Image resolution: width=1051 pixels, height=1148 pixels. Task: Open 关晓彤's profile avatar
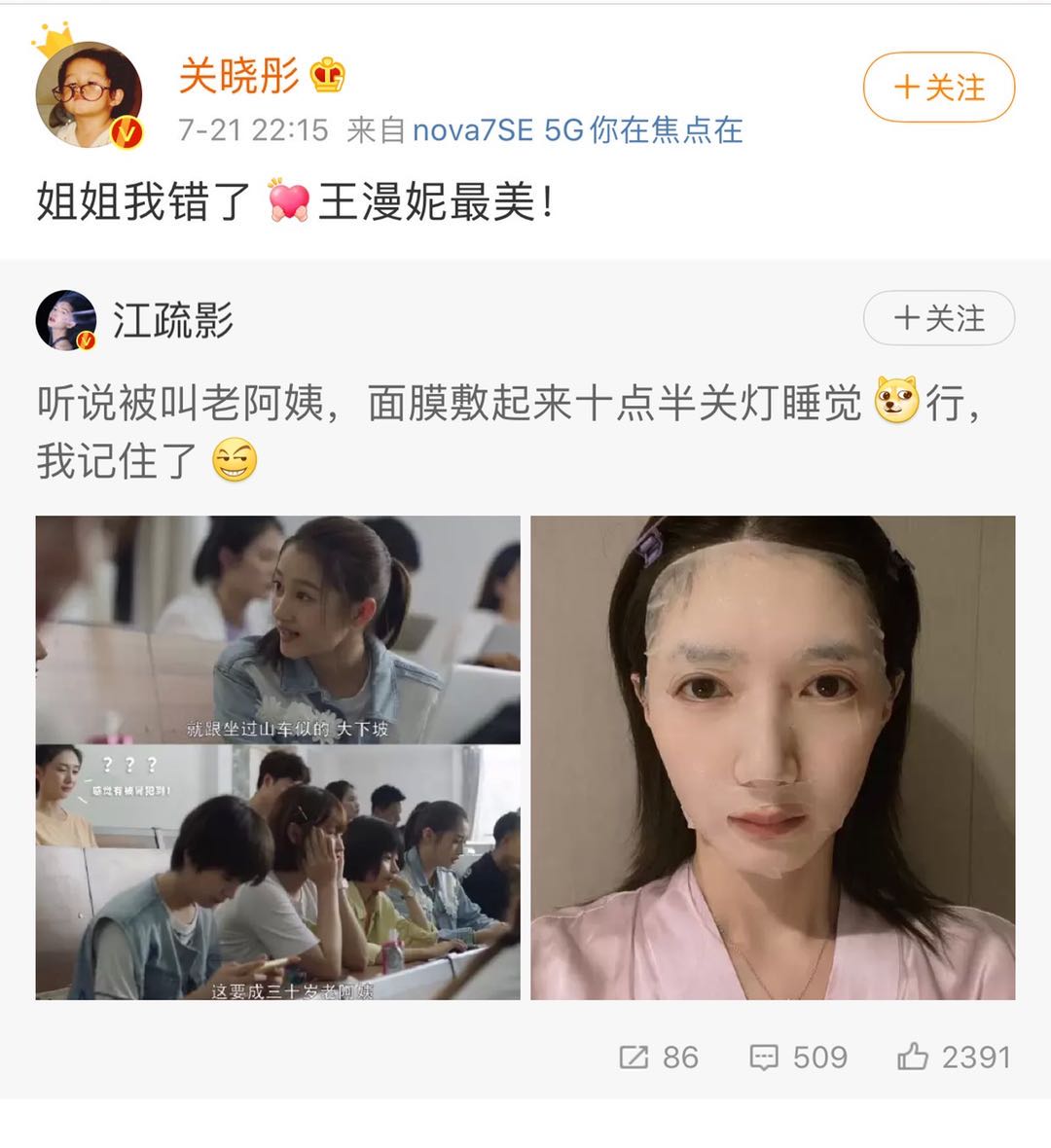pos(89,94)
